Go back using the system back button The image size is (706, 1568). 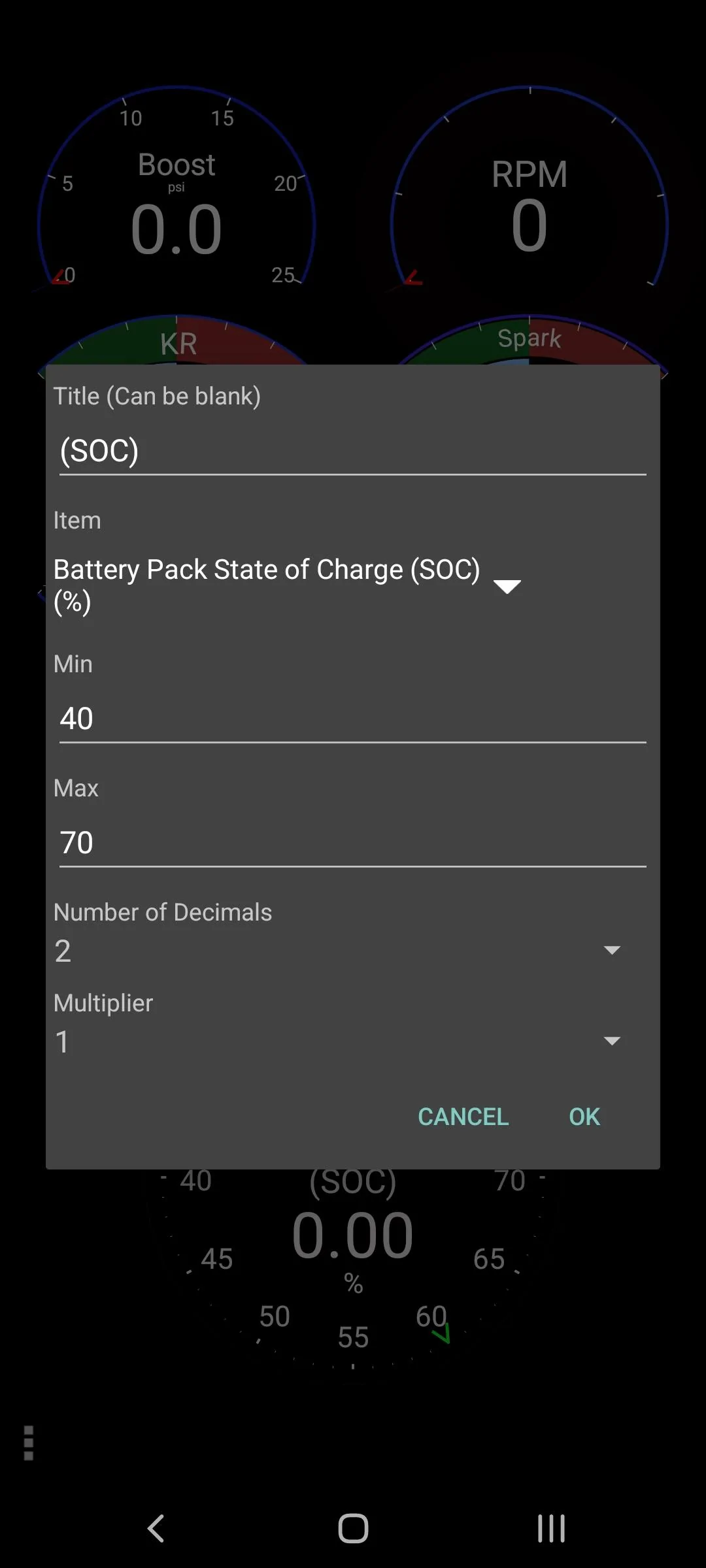156,1529
